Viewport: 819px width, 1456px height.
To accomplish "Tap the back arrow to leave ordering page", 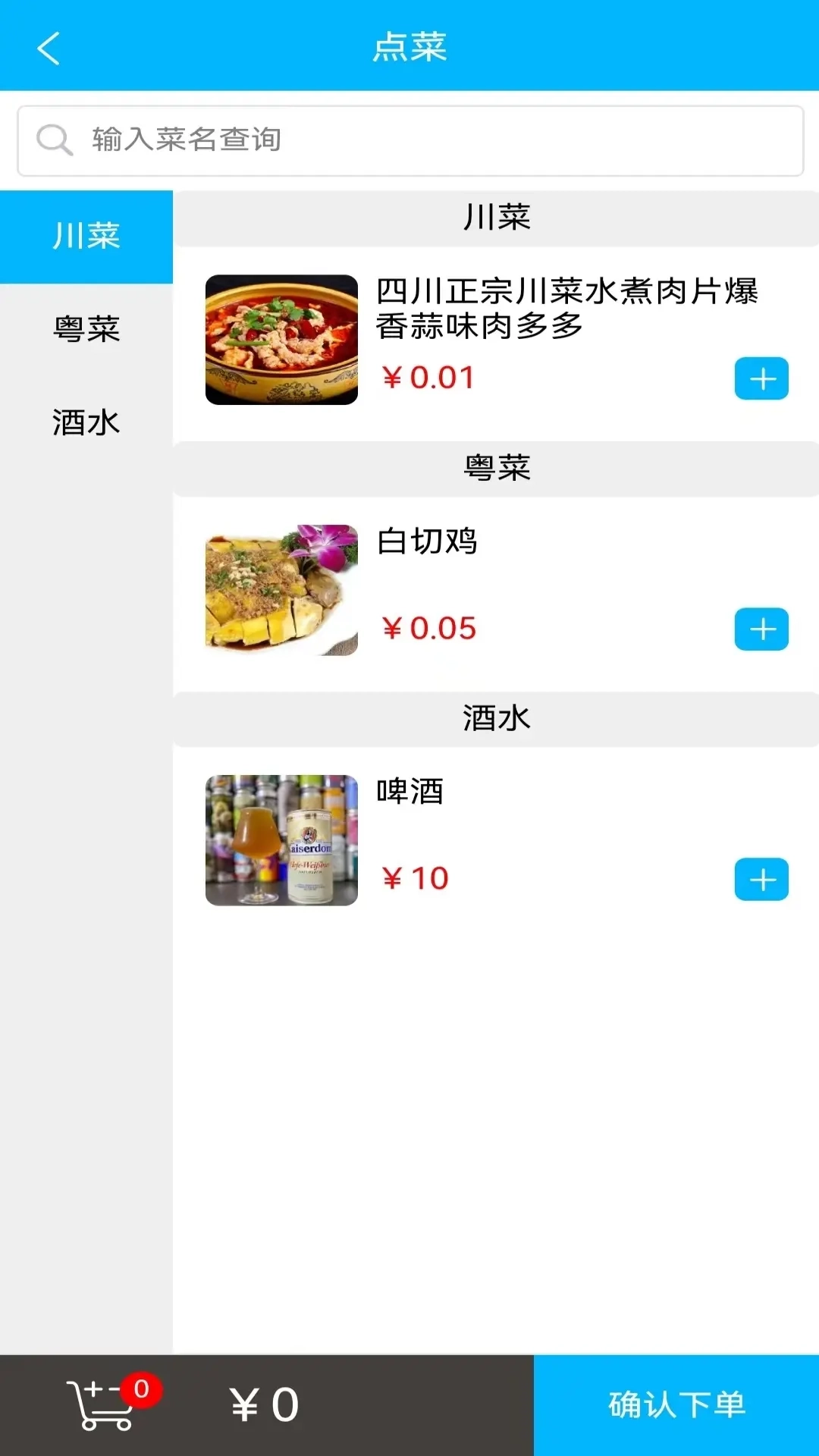I will pyautogui.click(x=49, y=48).
